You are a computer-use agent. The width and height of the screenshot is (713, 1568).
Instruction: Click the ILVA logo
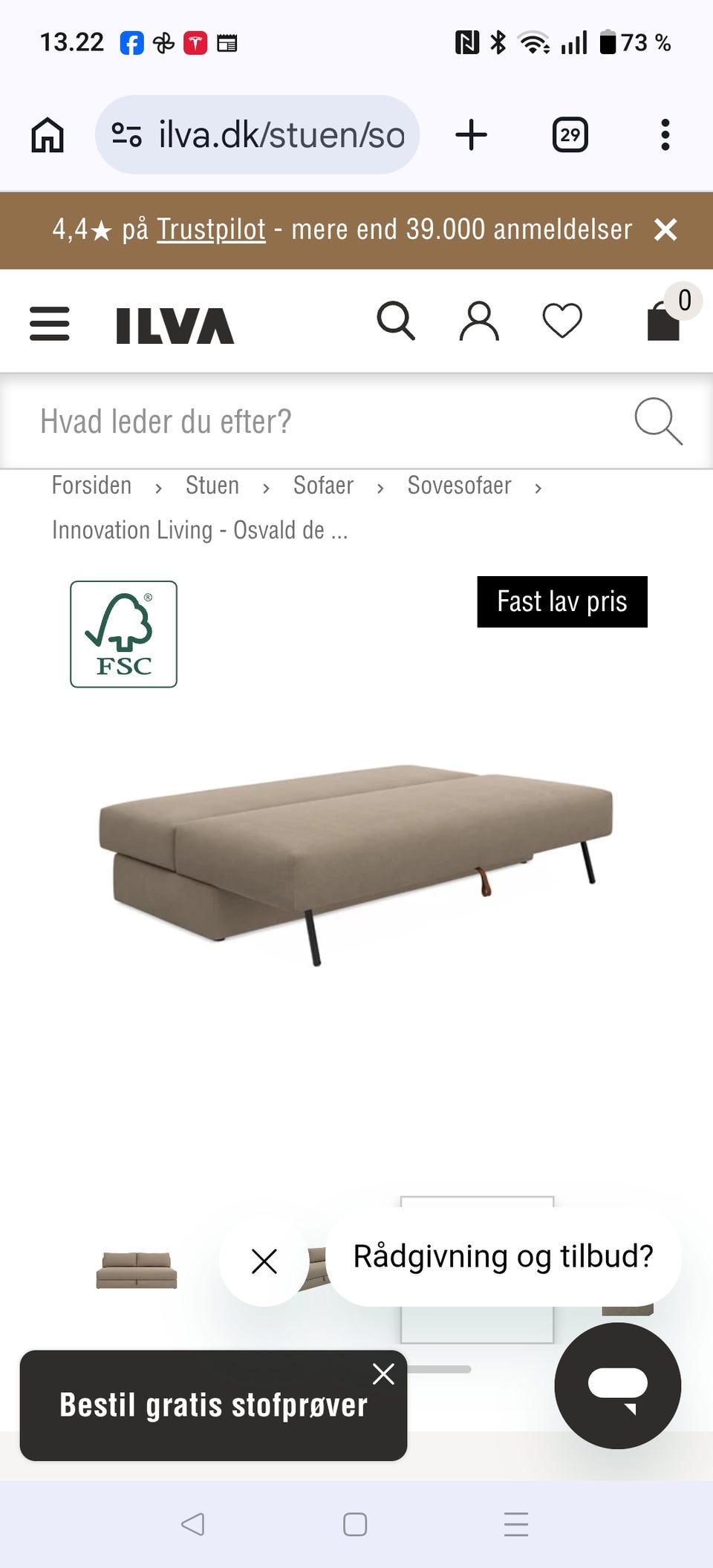click(x=173, y=324)
